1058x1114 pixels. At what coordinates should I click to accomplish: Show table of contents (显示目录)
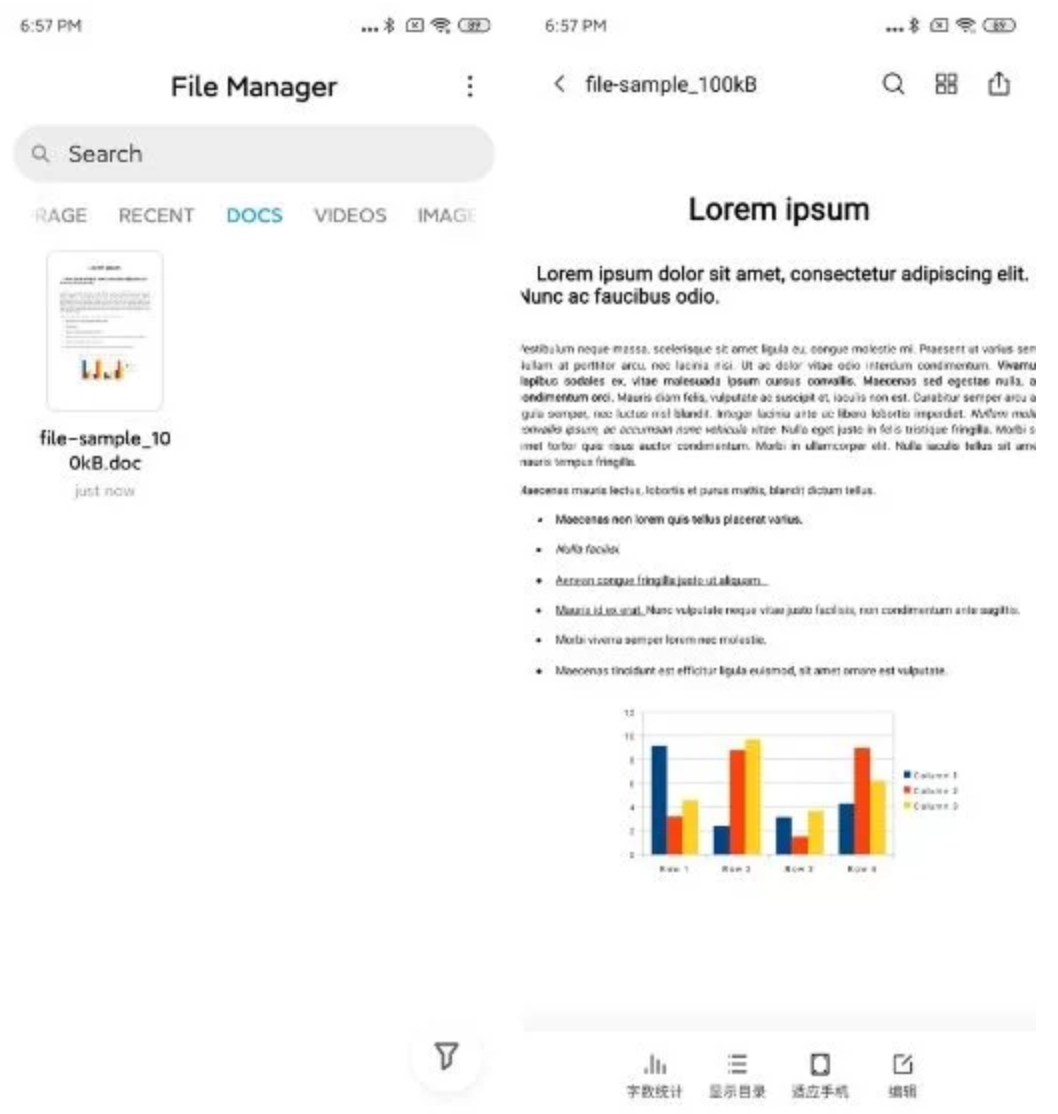[x=737, y=1075]
